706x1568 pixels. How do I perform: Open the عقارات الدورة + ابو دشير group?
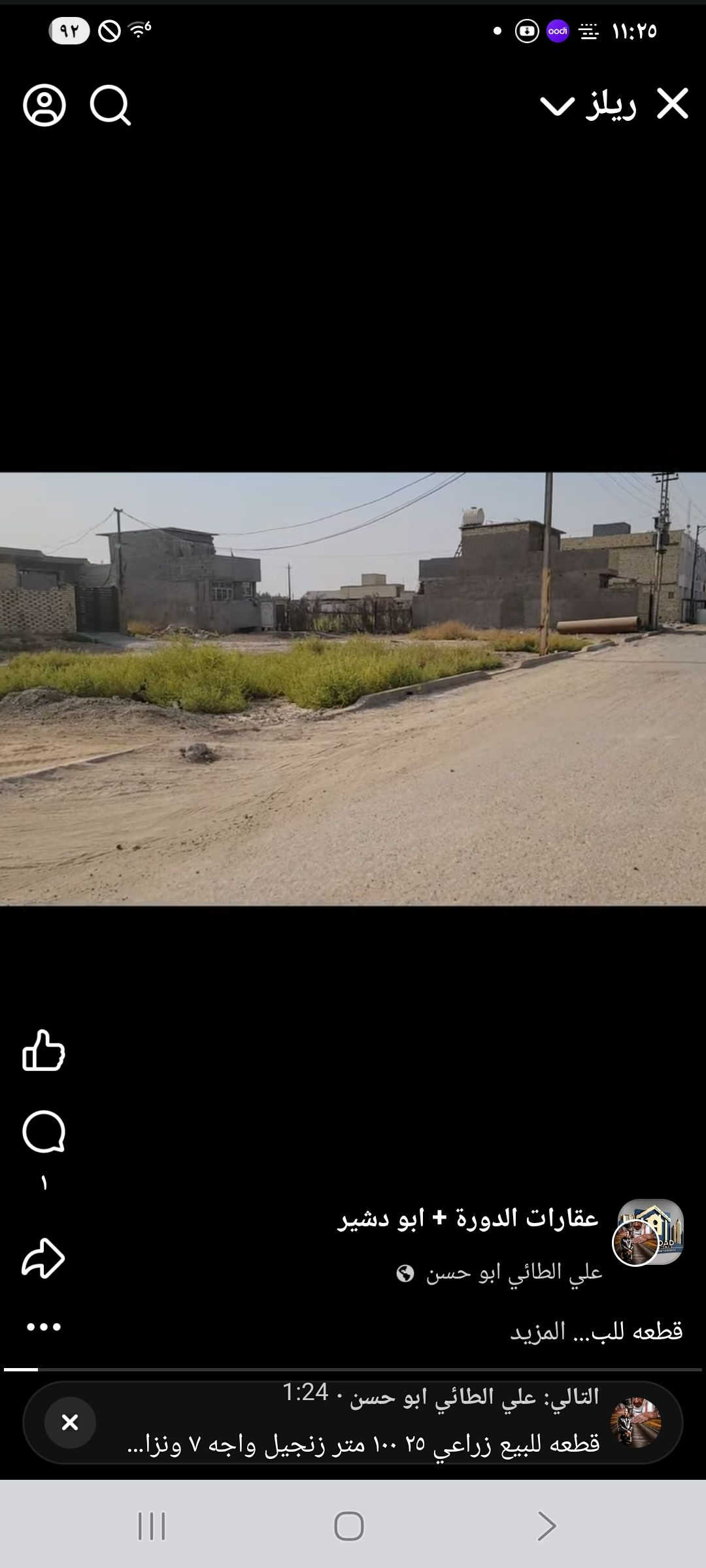pos(468,1218)
